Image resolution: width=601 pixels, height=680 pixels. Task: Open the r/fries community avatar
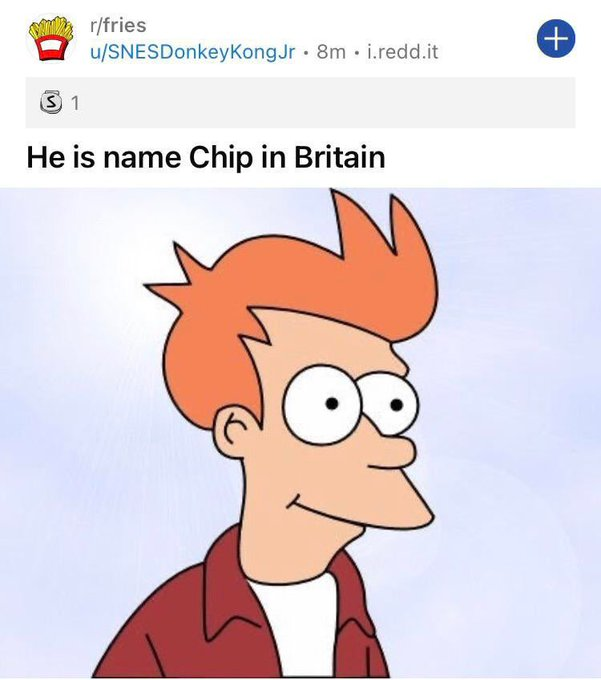[51, 38]
